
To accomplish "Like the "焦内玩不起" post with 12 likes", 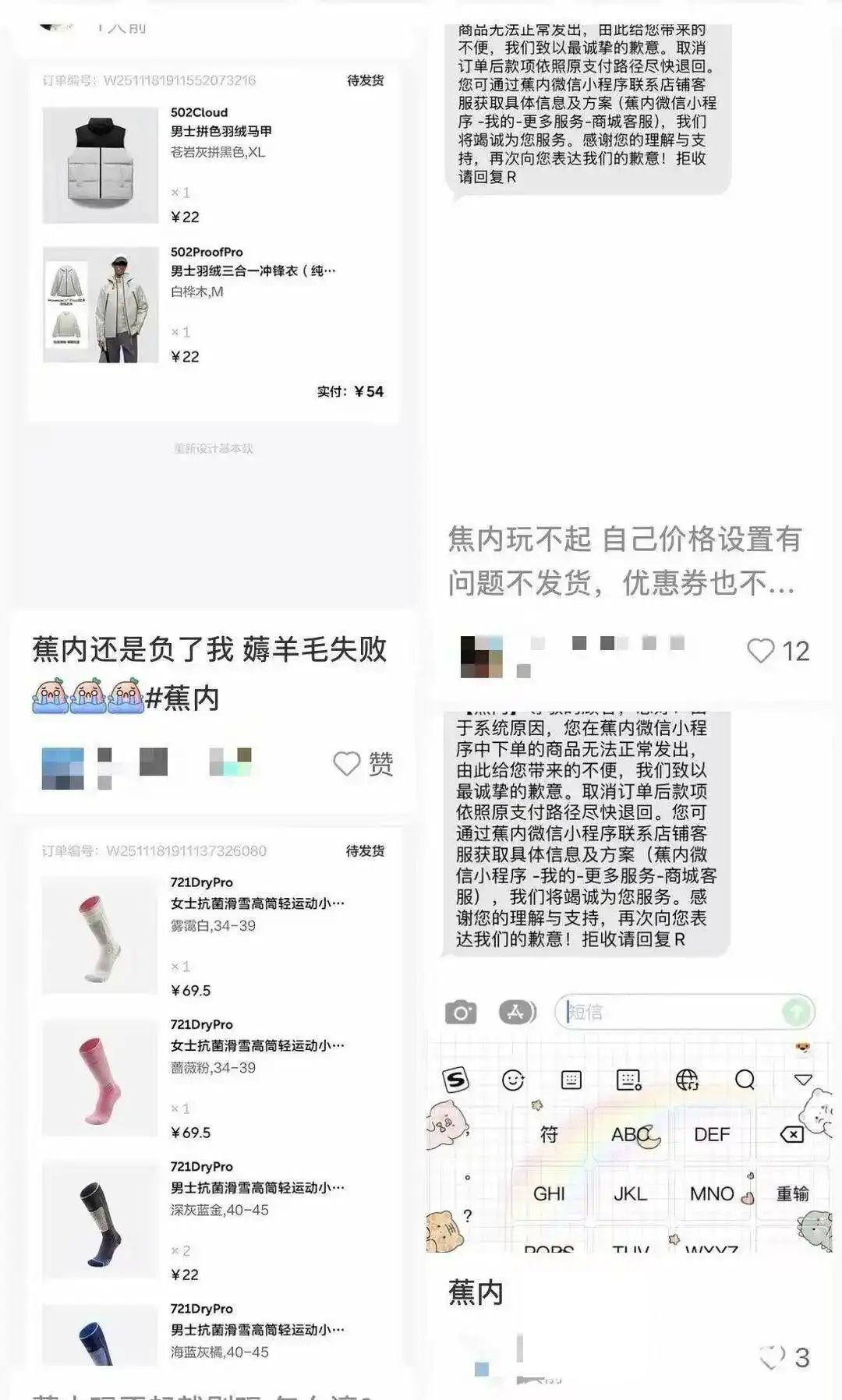I will (x=761, y=651).
